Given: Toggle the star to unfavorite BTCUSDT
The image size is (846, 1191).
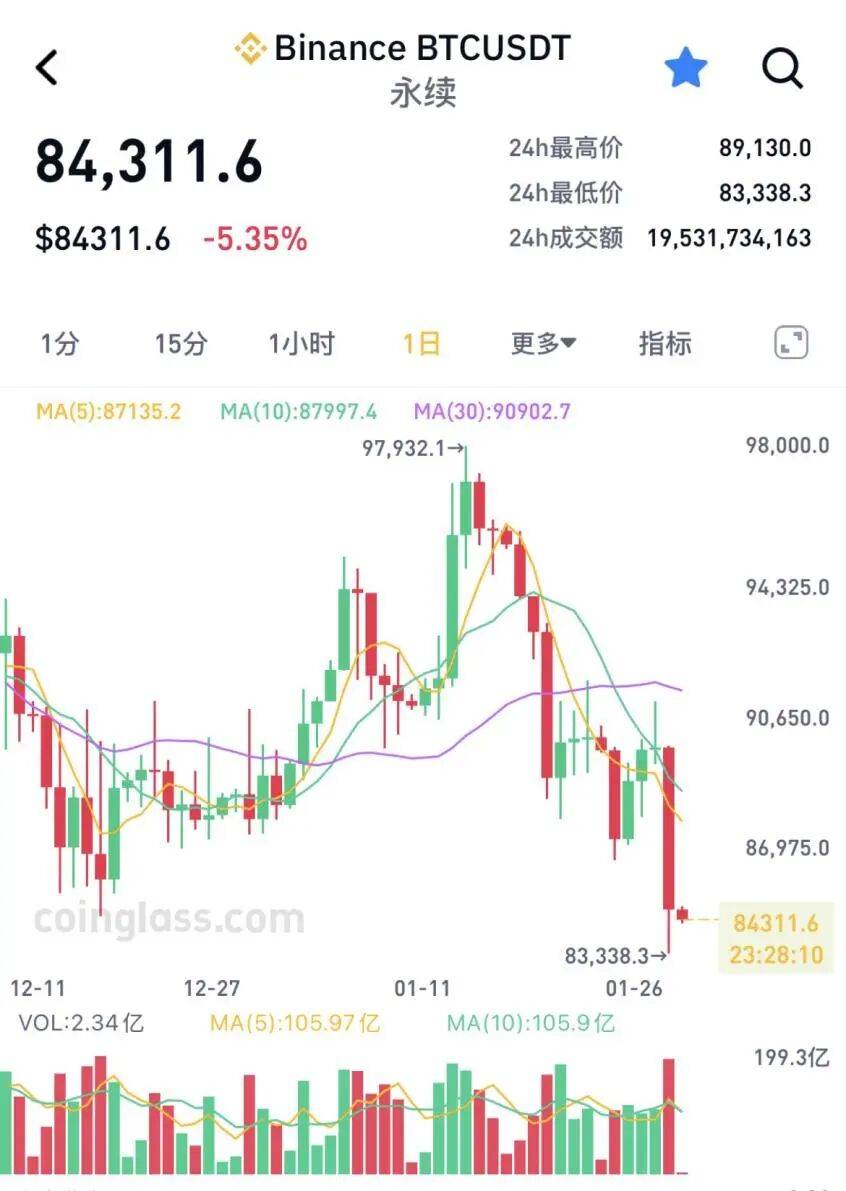Looking at the screenshot, I should (686, 66).
